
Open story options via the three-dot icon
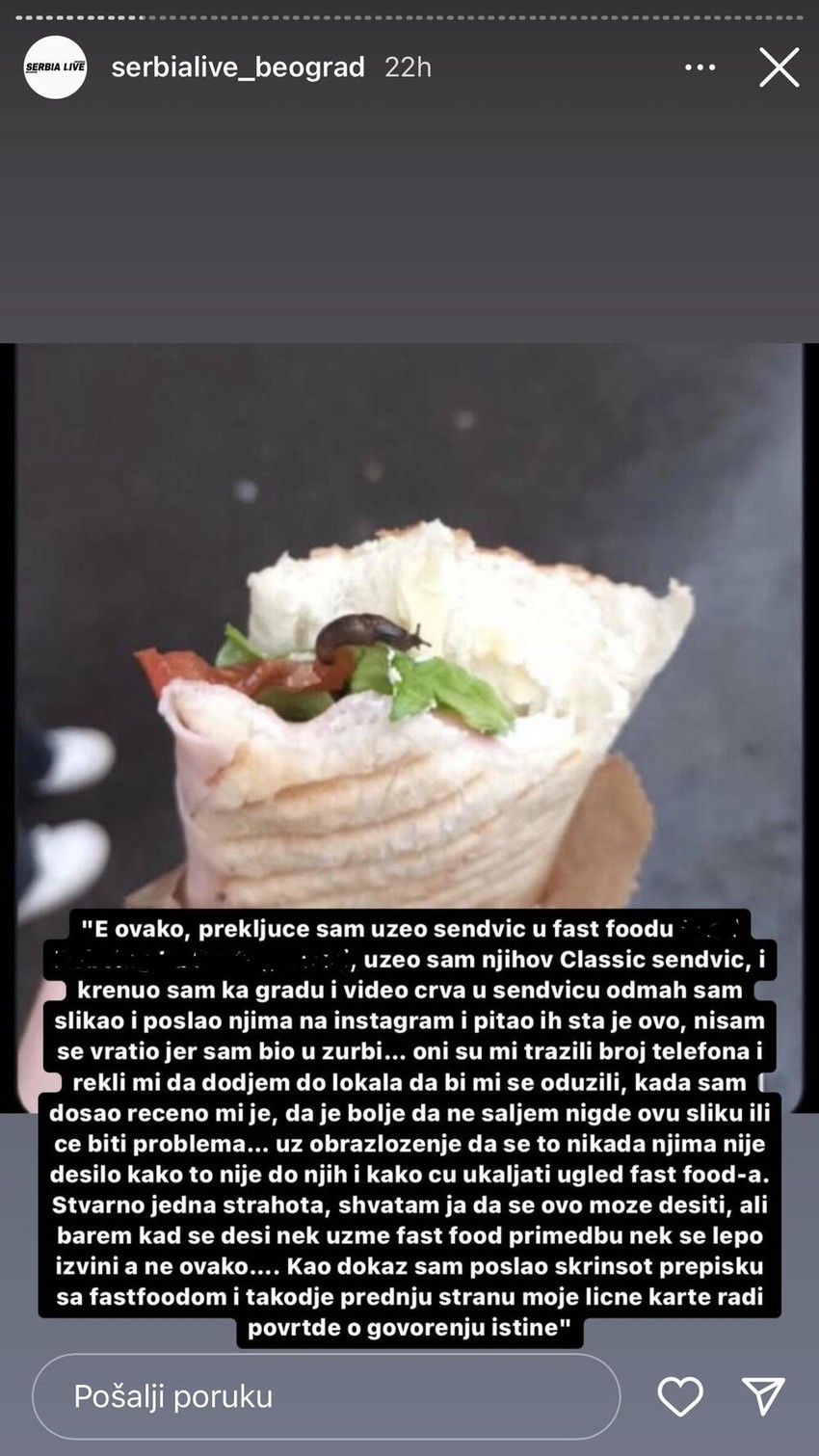point(700,66)
